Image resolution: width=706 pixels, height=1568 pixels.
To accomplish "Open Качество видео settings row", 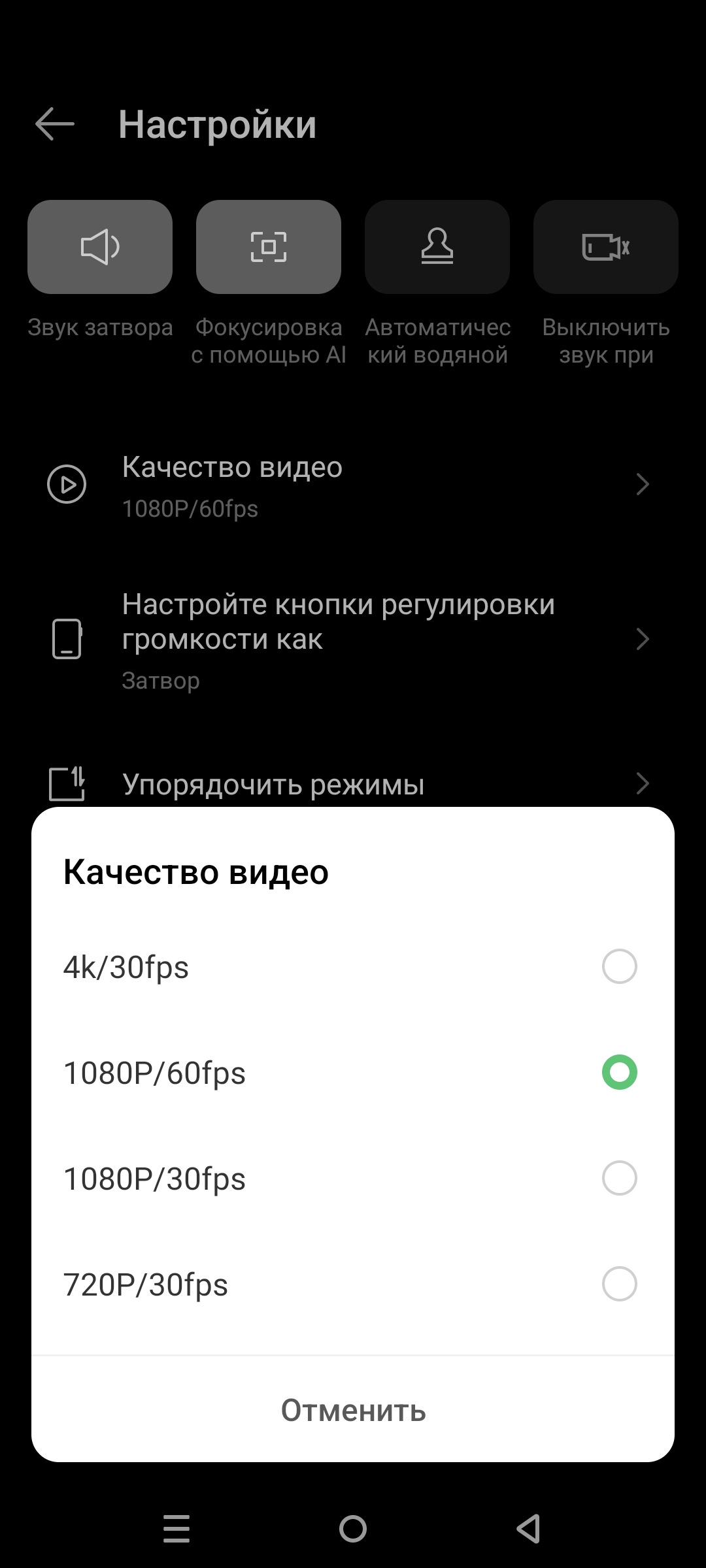I will tap(353, 485).
